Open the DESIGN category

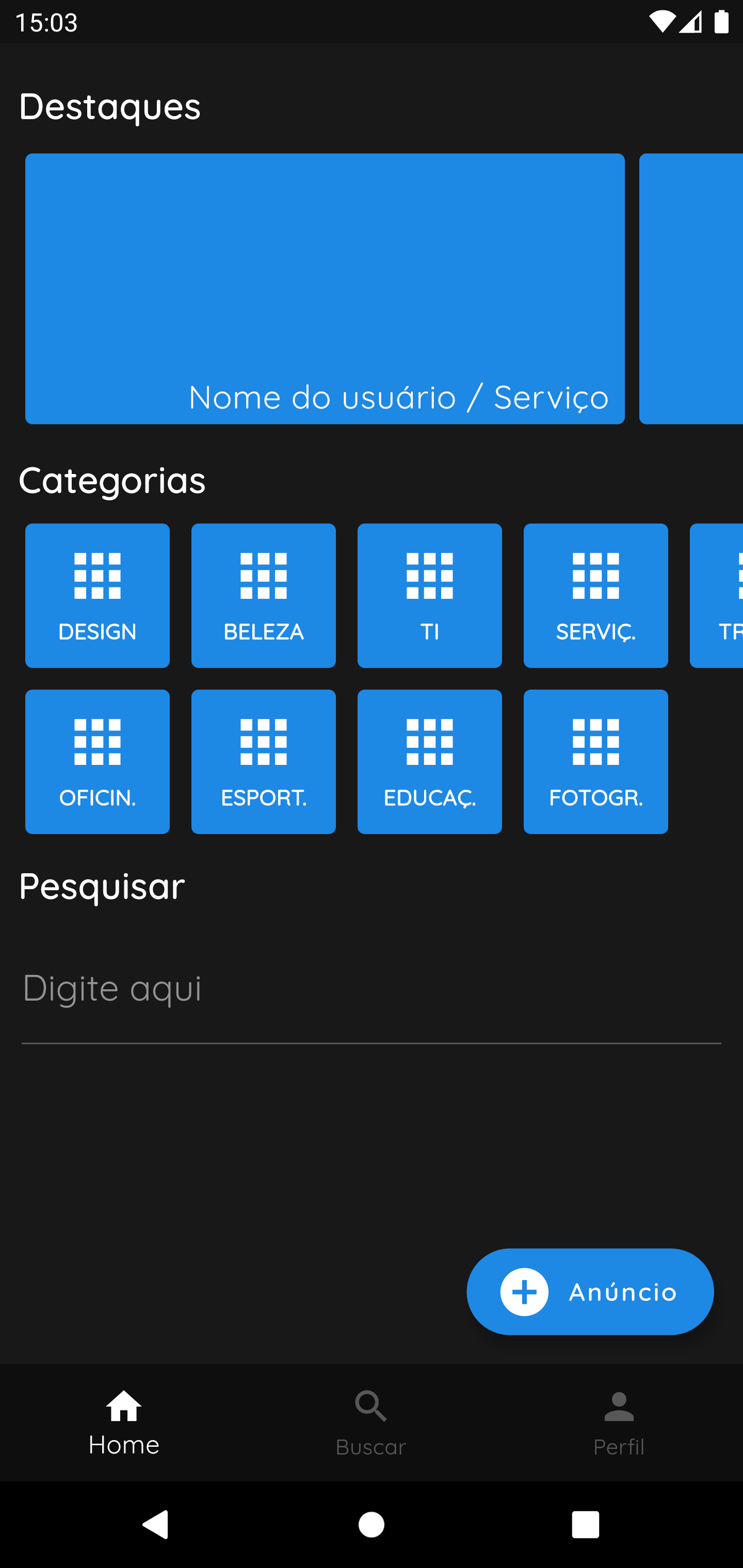point(98,595)
